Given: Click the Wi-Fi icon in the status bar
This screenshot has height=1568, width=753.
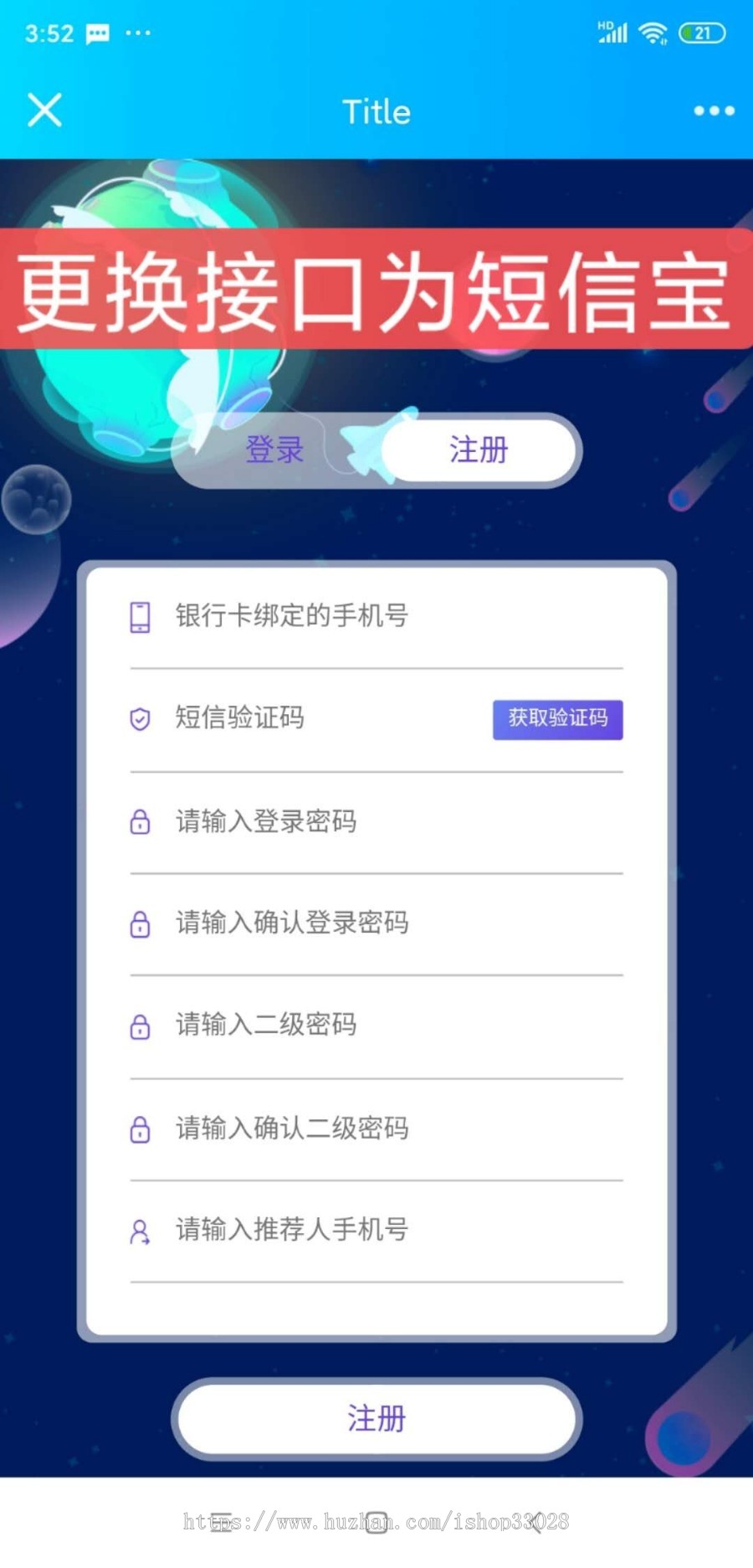Looking at the screenshot, I should click(653, 32).
